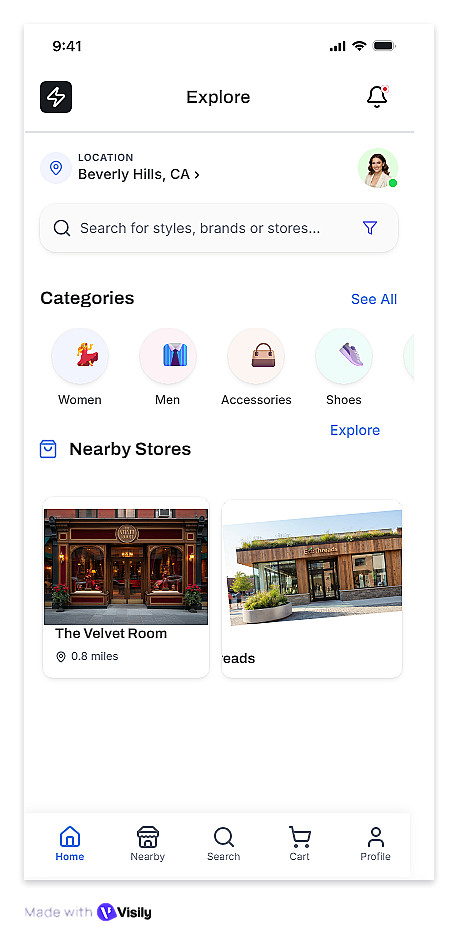Open the Cart tab
Image resolution: width=458 pixels, height=944 pixels.
[x=300, y=844]
